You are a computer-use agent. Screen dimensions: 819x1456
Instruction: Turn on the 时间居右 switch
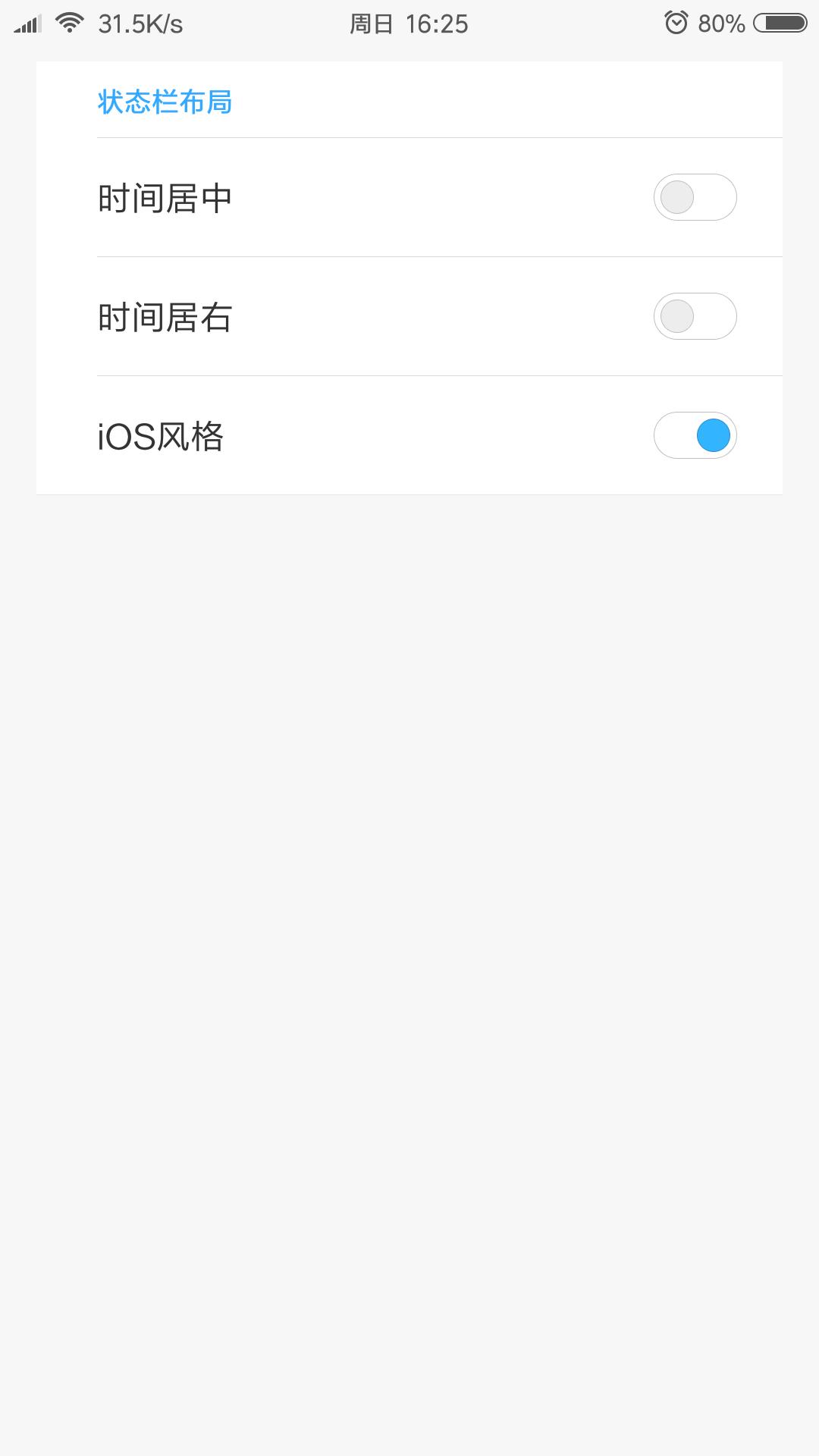(x=695, y=316)
